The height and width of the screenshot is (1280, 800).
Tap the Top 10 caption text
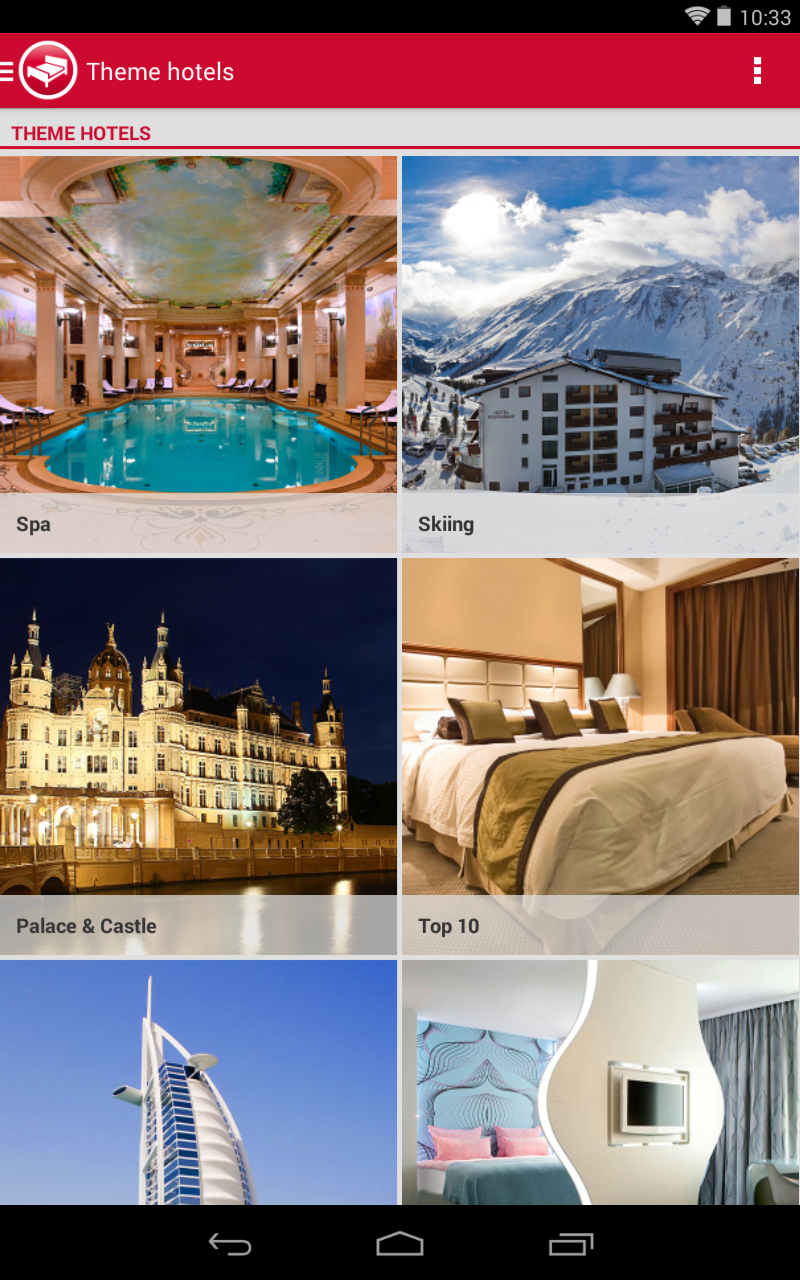point(447,926)
